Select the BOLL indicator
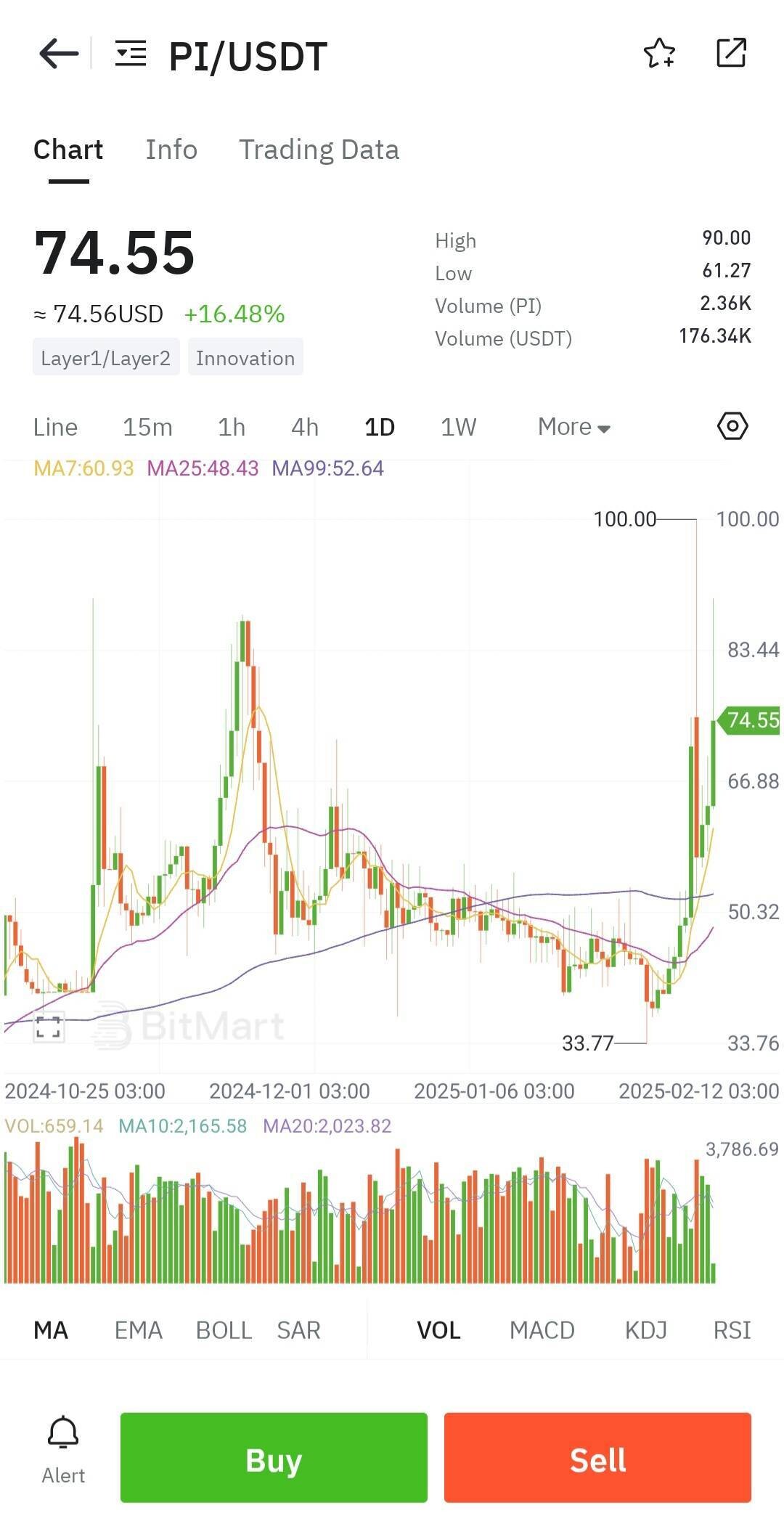Viewport: 784px width, 1532px height. (224, 1330)
